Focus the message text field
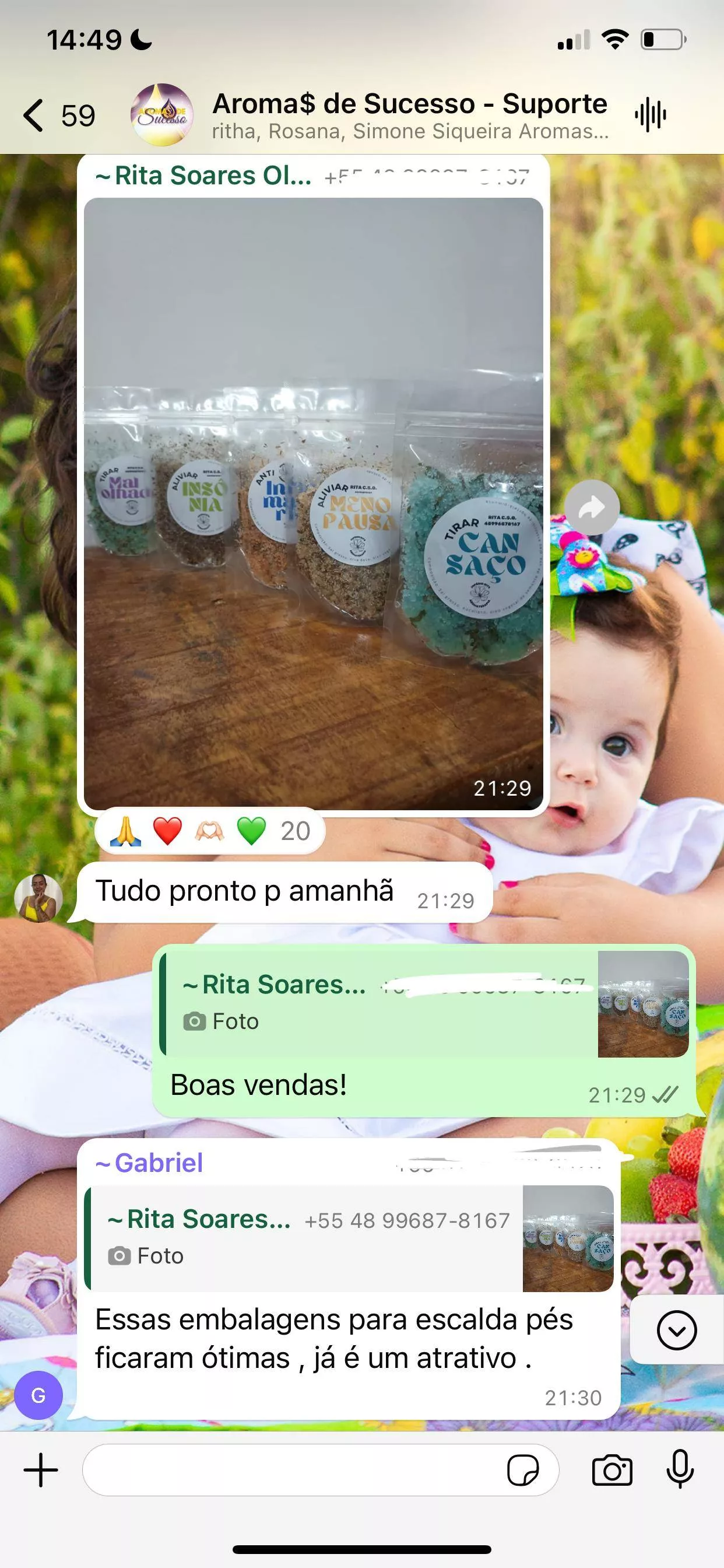Image resolution: width=724 pixels, height=1568 pixels. [292, 1470]
